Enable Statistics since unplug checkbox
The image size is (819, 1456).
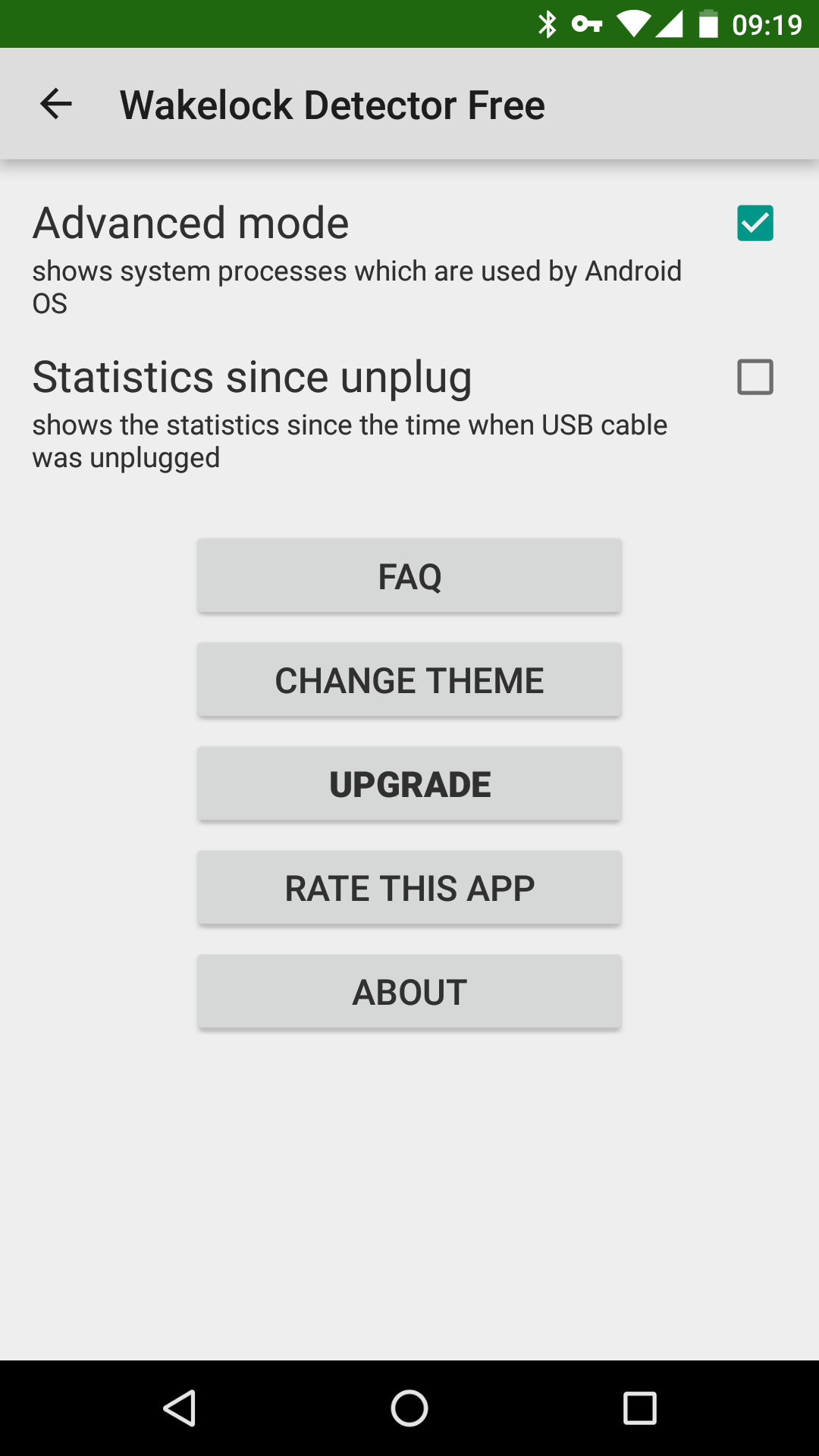pos(755,377)
